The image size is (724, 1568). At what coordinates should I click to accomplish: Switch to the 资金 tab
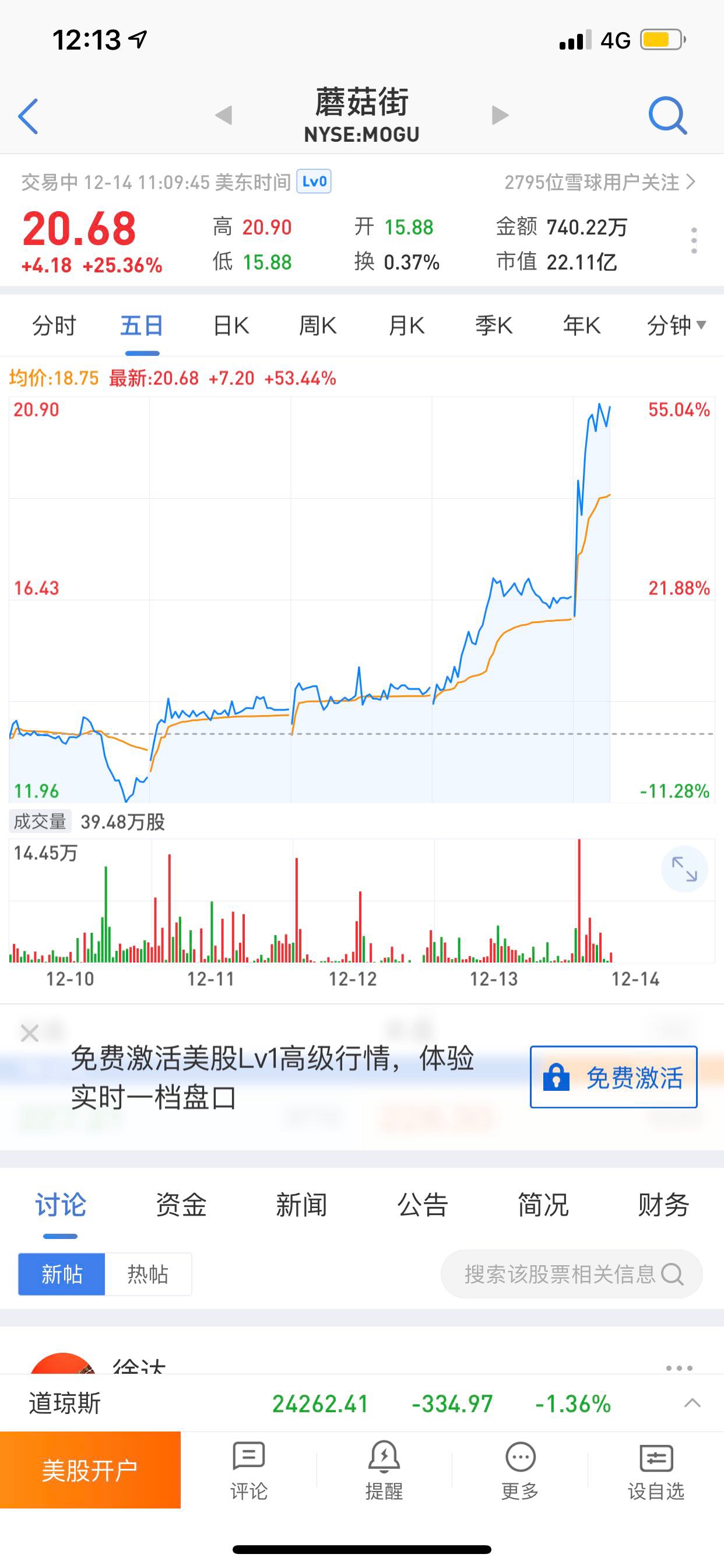coord(181,1205)
